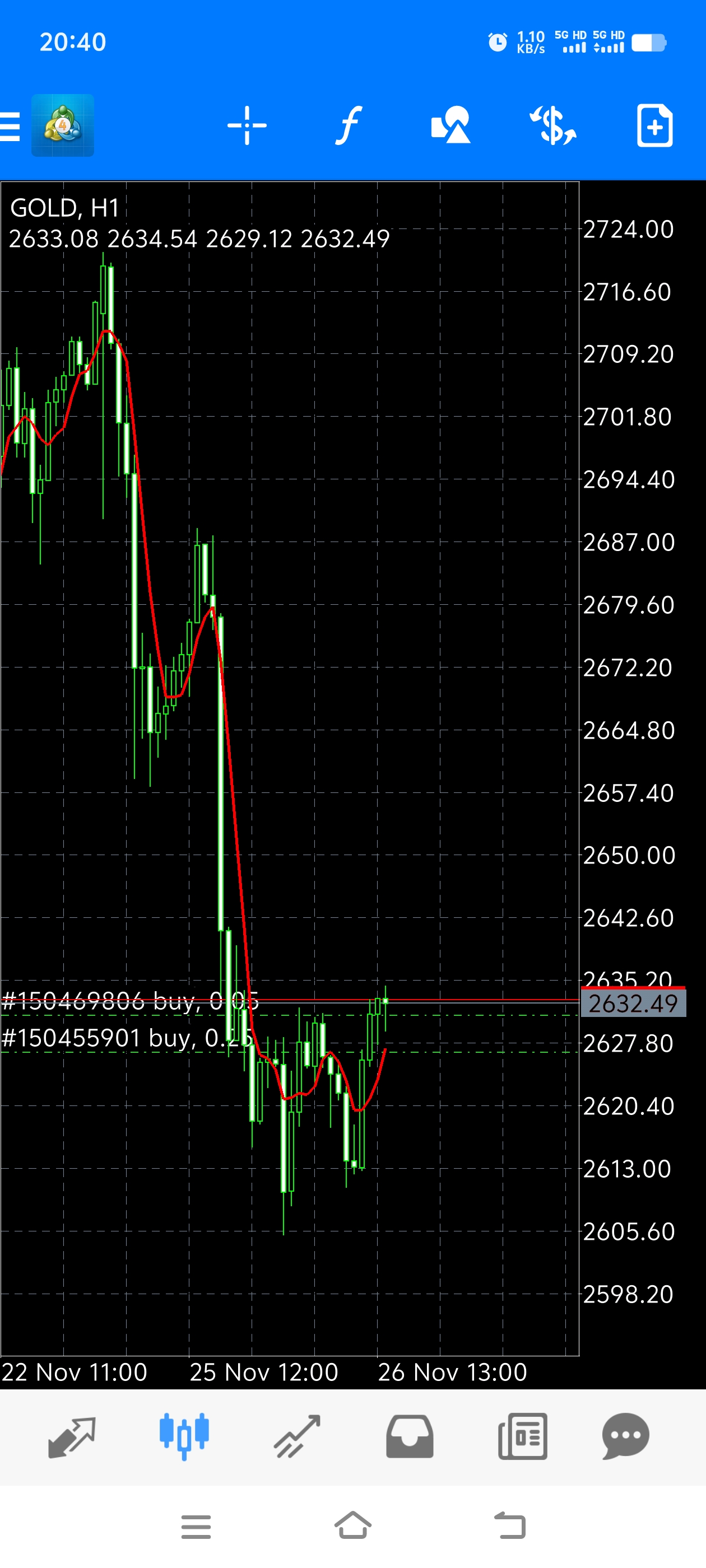Viewport: 706px width, 1568px height.
Task: Open the symbol switch dollar icon
Action: [x=552, y=125]
